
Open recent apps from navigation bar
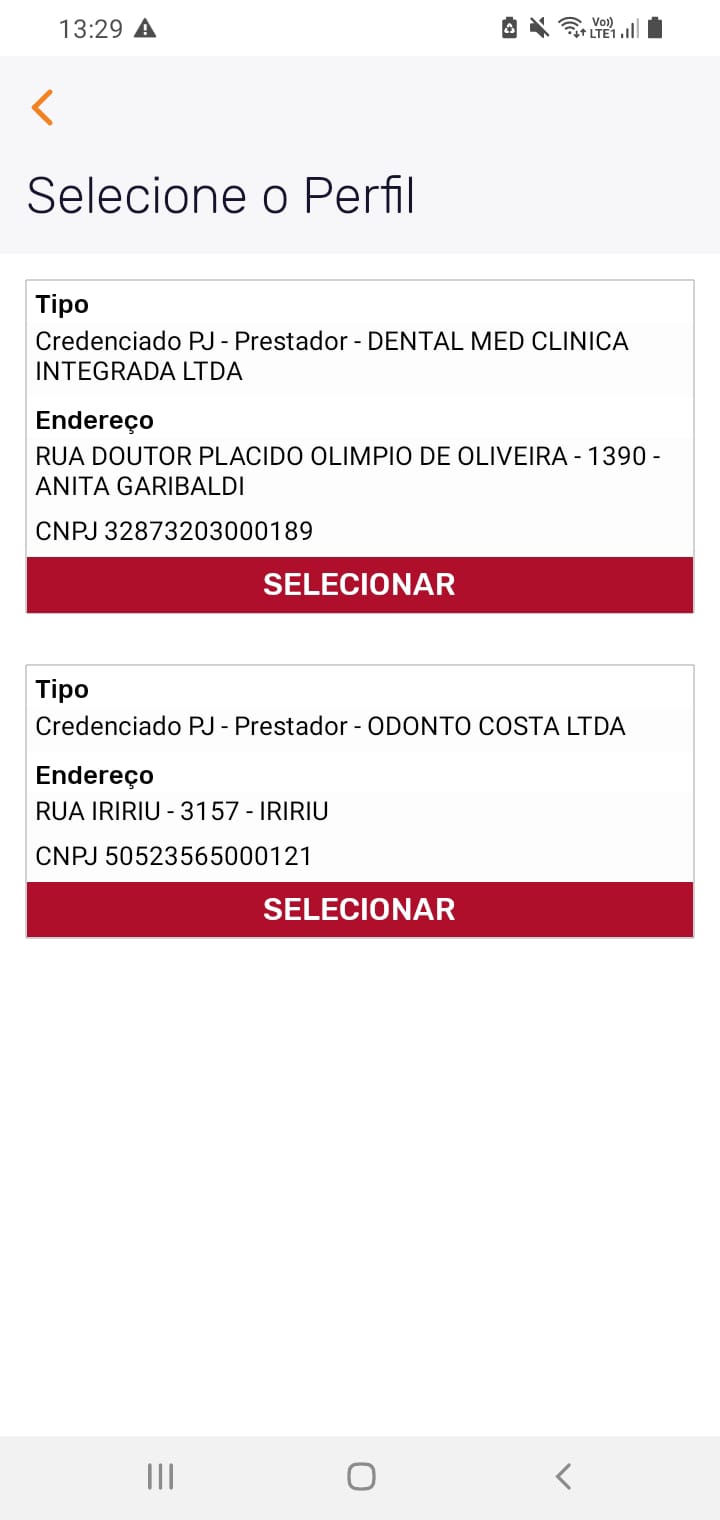[160, 1476]
